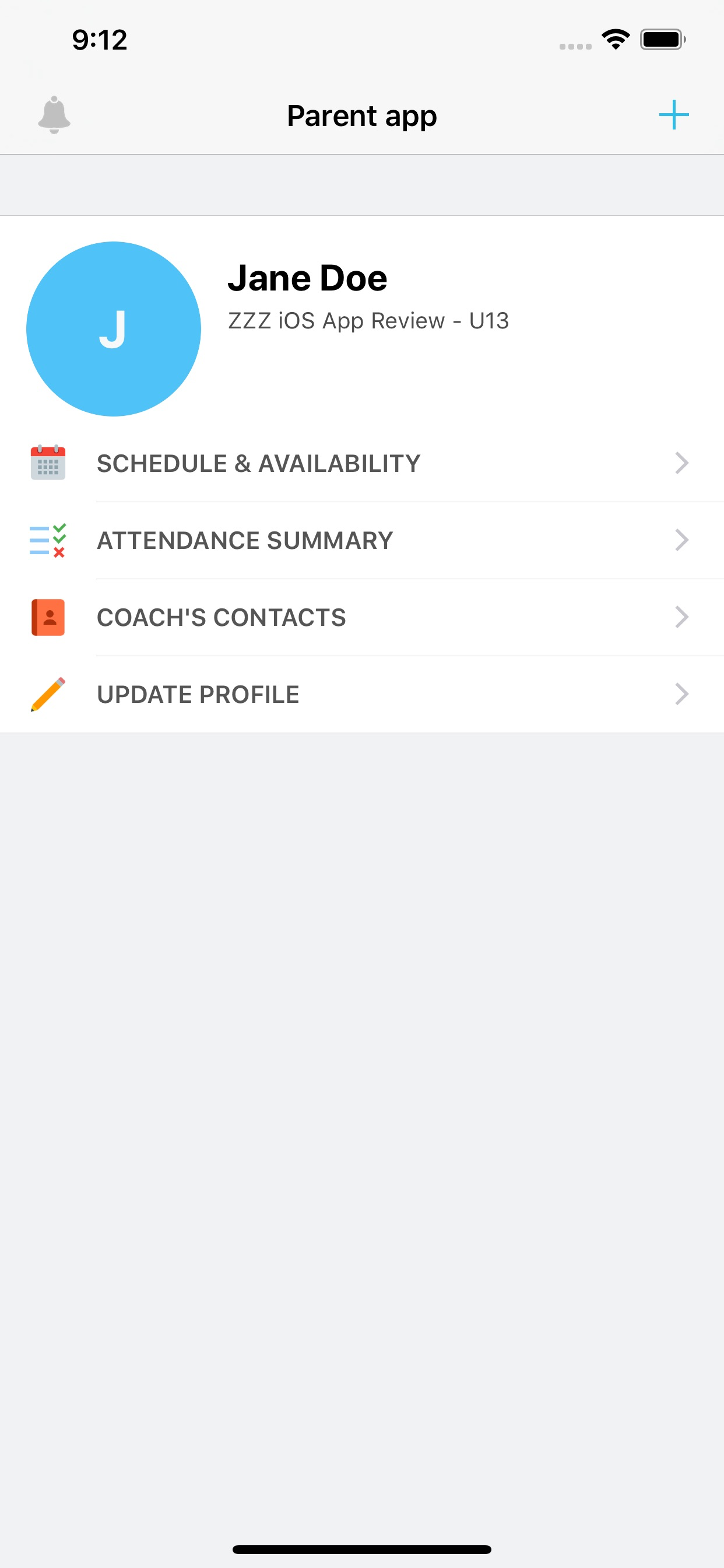Open Coach's Contacts
This screenshot has height=1568, width=724.
click(362, 617)
